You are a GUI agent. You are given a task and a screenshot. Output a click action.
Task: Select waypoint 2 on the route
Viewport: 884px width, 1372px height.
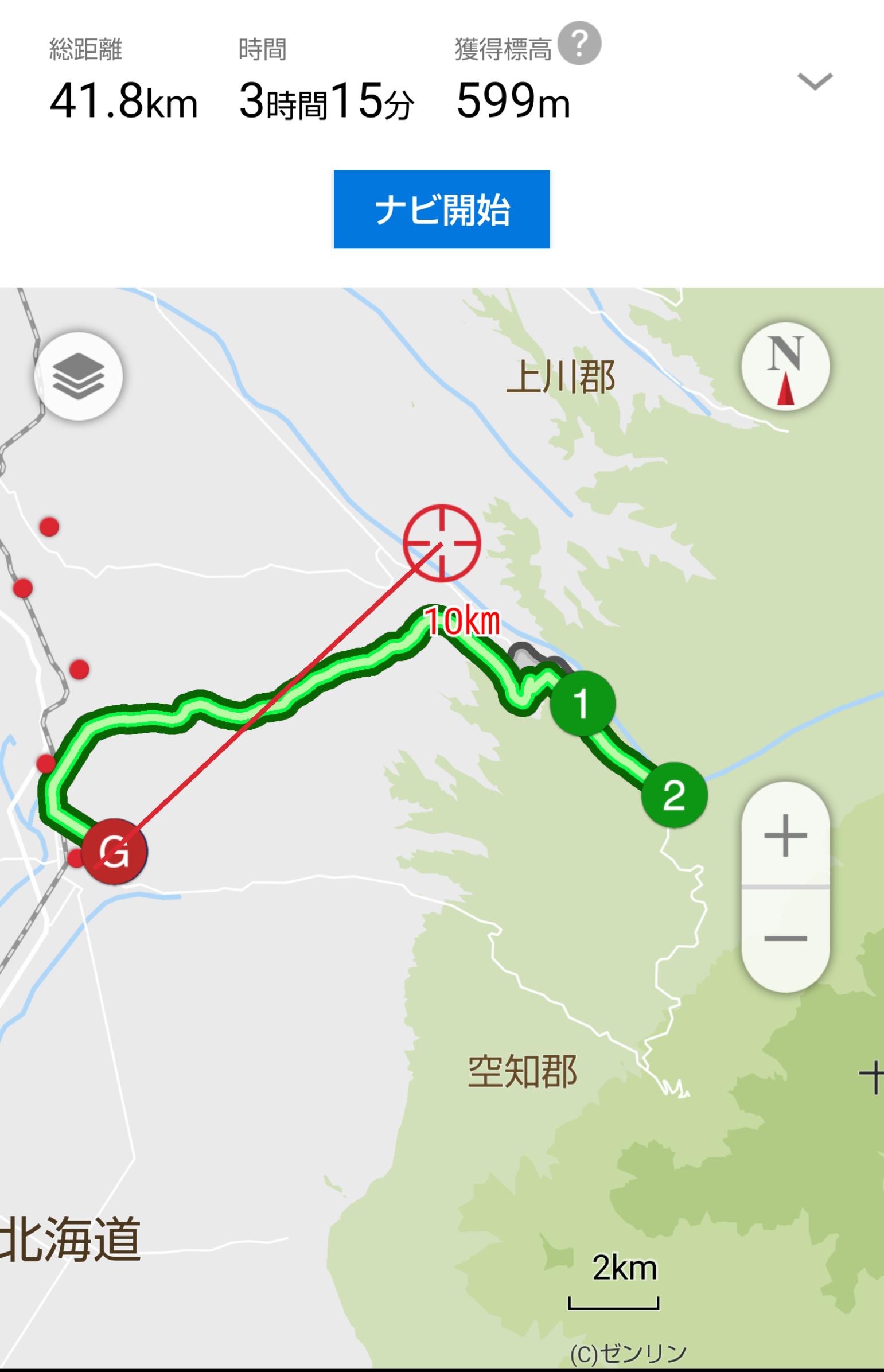pos(674,795)
